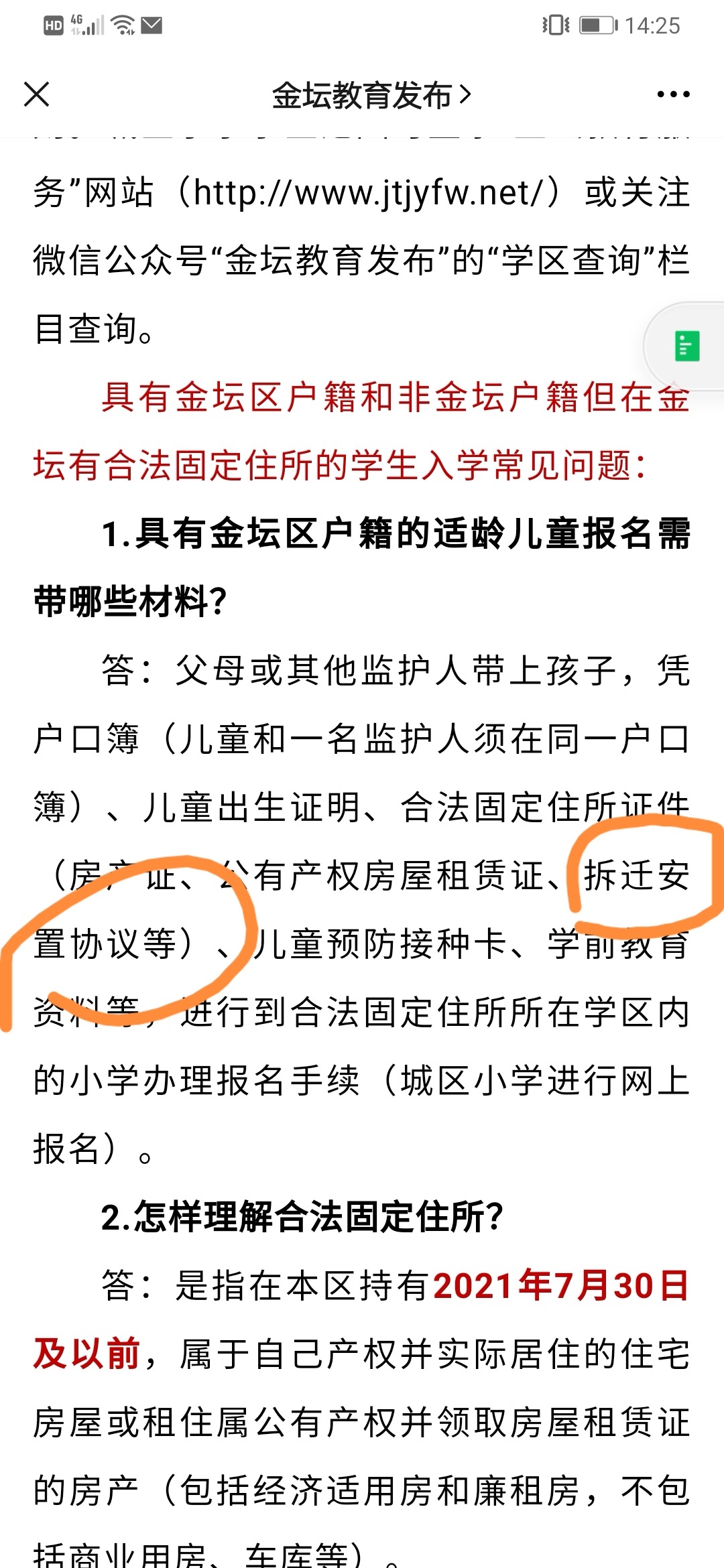The width and height of the screenshot is (724, 1568).
Task: Tap the green floating document button
Action: (686, 346)
